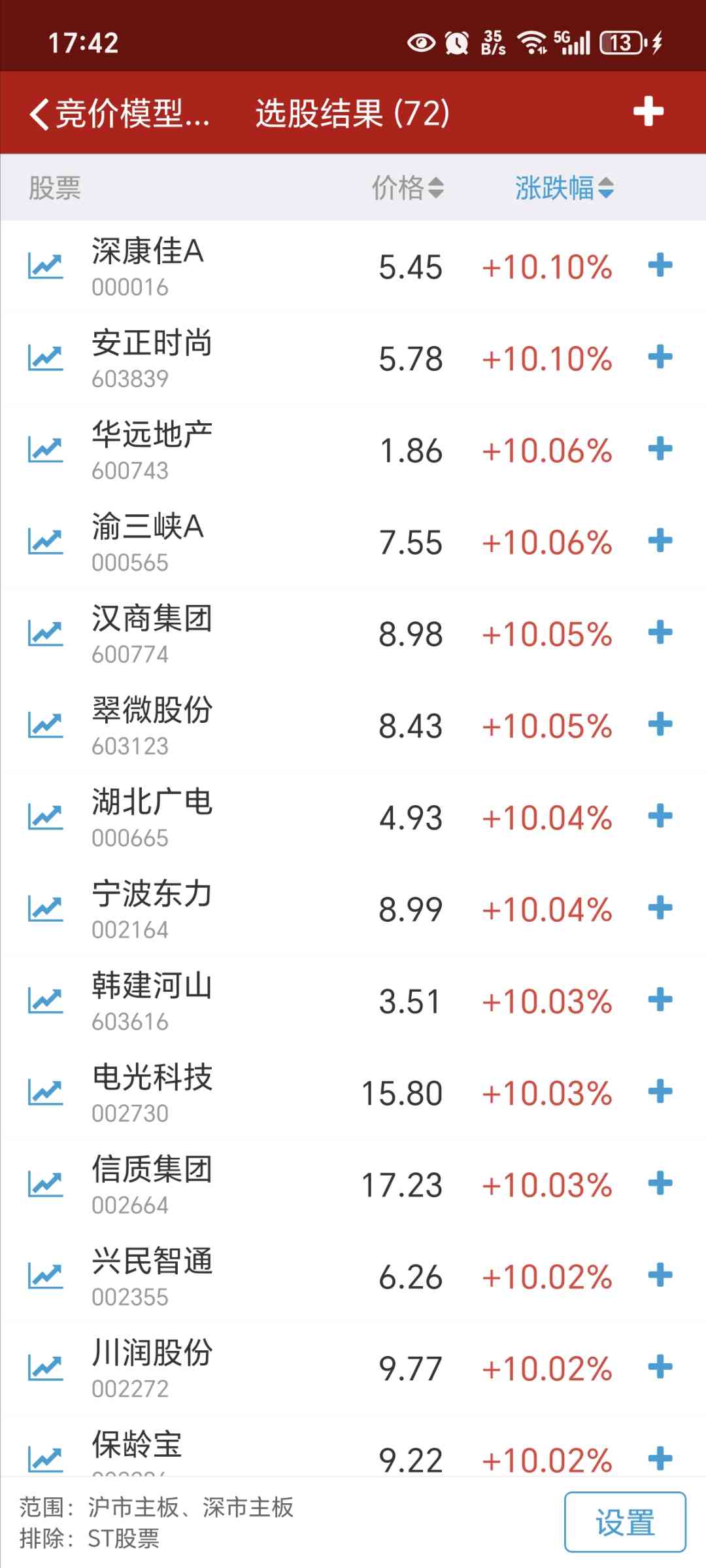The image size is (706, 1568).
Task: Add 翠微股份 to watchlist
Action: (660, 724)
